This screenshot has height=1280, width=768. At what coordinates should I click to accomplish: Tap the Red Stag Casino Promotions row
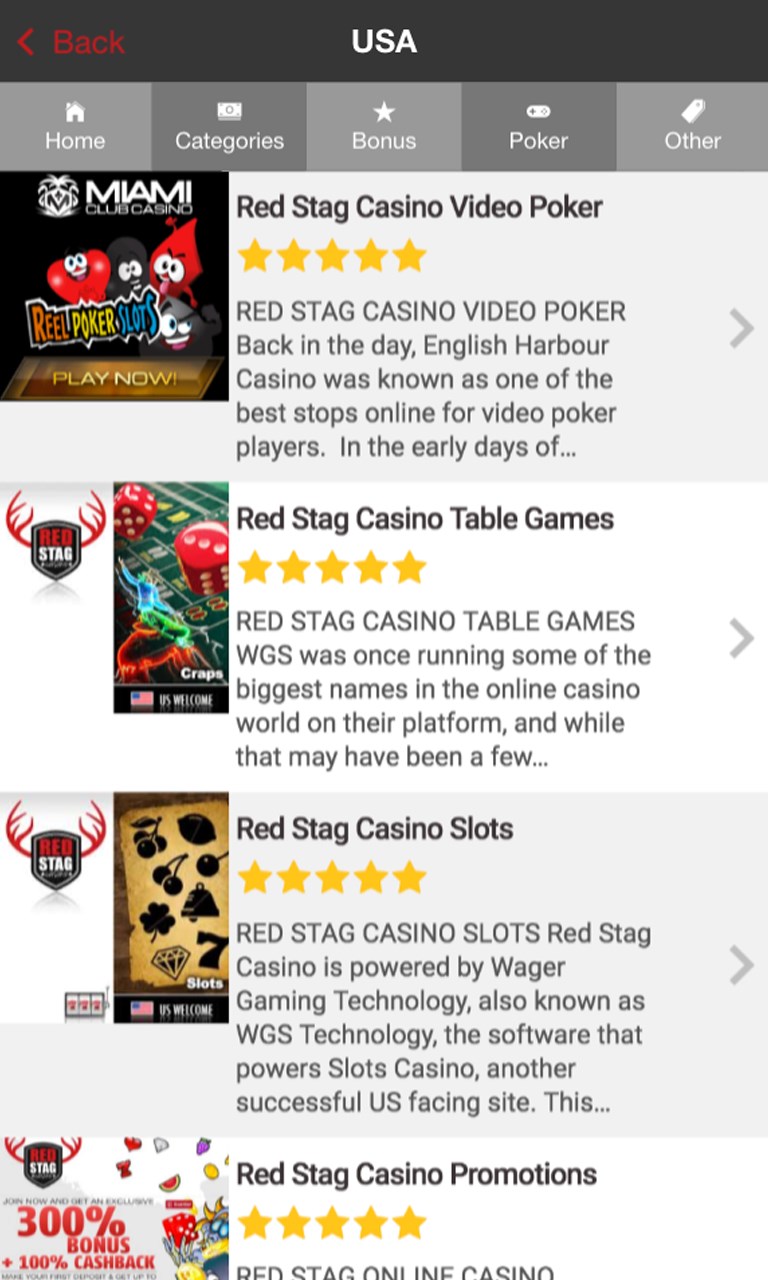tap(416, 1174)
